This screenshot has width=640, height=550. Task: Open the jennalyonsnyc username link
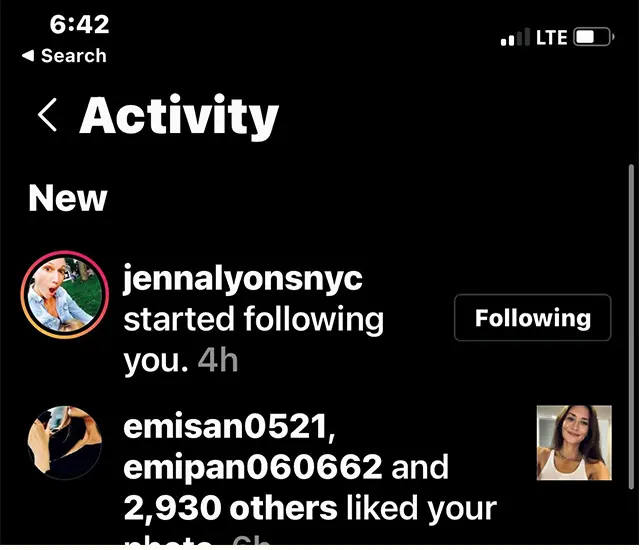pos(242,280)
